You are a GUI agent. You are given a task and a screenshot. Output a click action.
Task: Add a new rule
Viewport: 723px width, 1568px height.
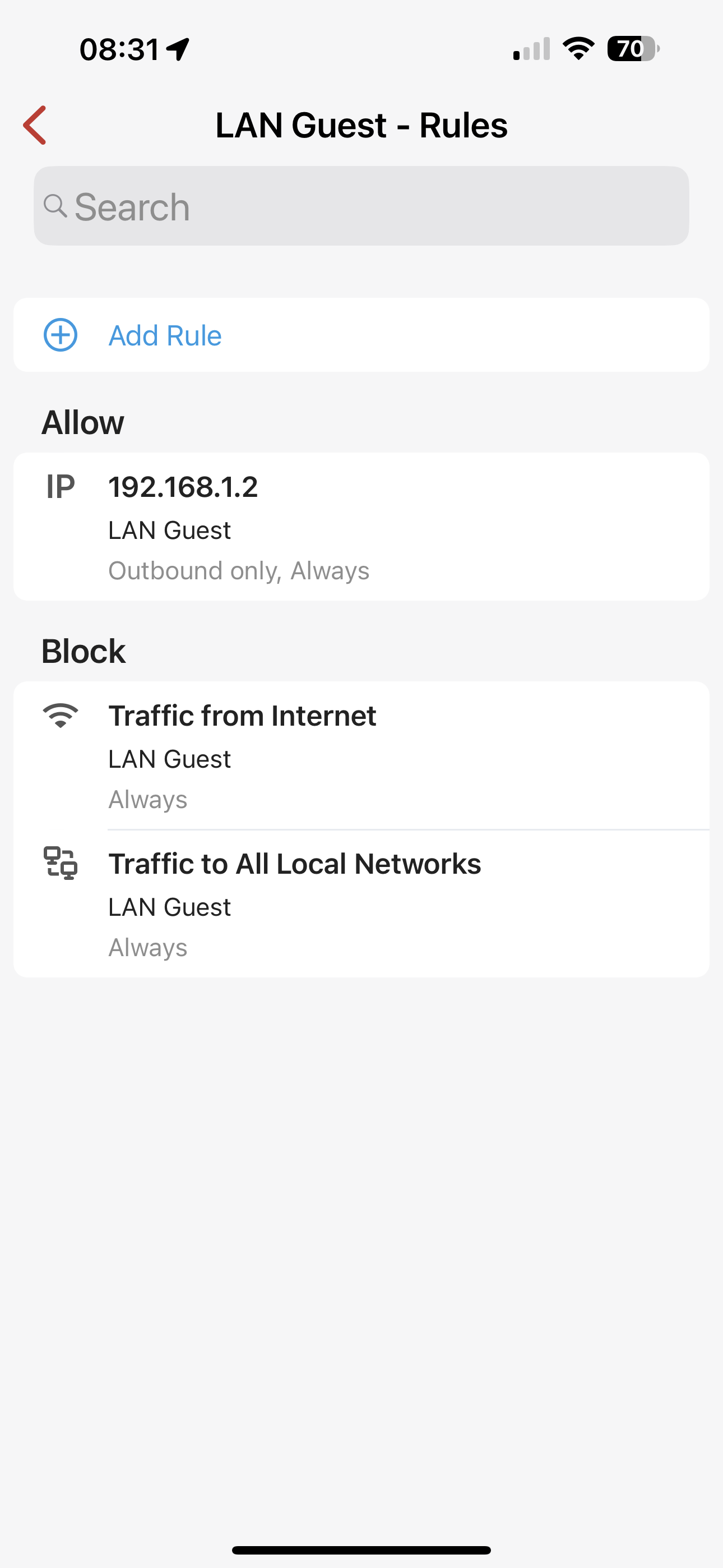[164, 335]
